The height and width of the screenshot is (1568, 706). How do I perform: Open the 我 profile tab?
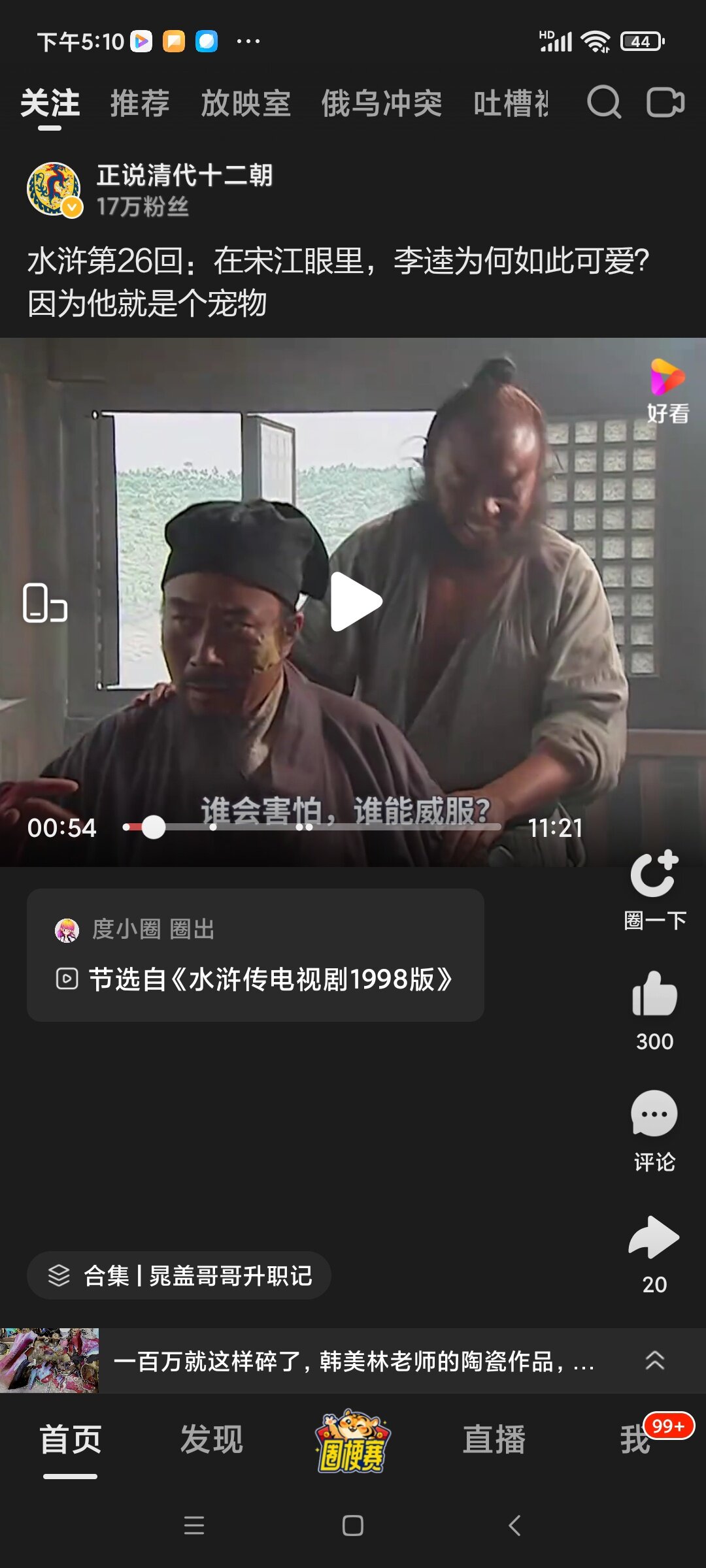click(635, 1440)
